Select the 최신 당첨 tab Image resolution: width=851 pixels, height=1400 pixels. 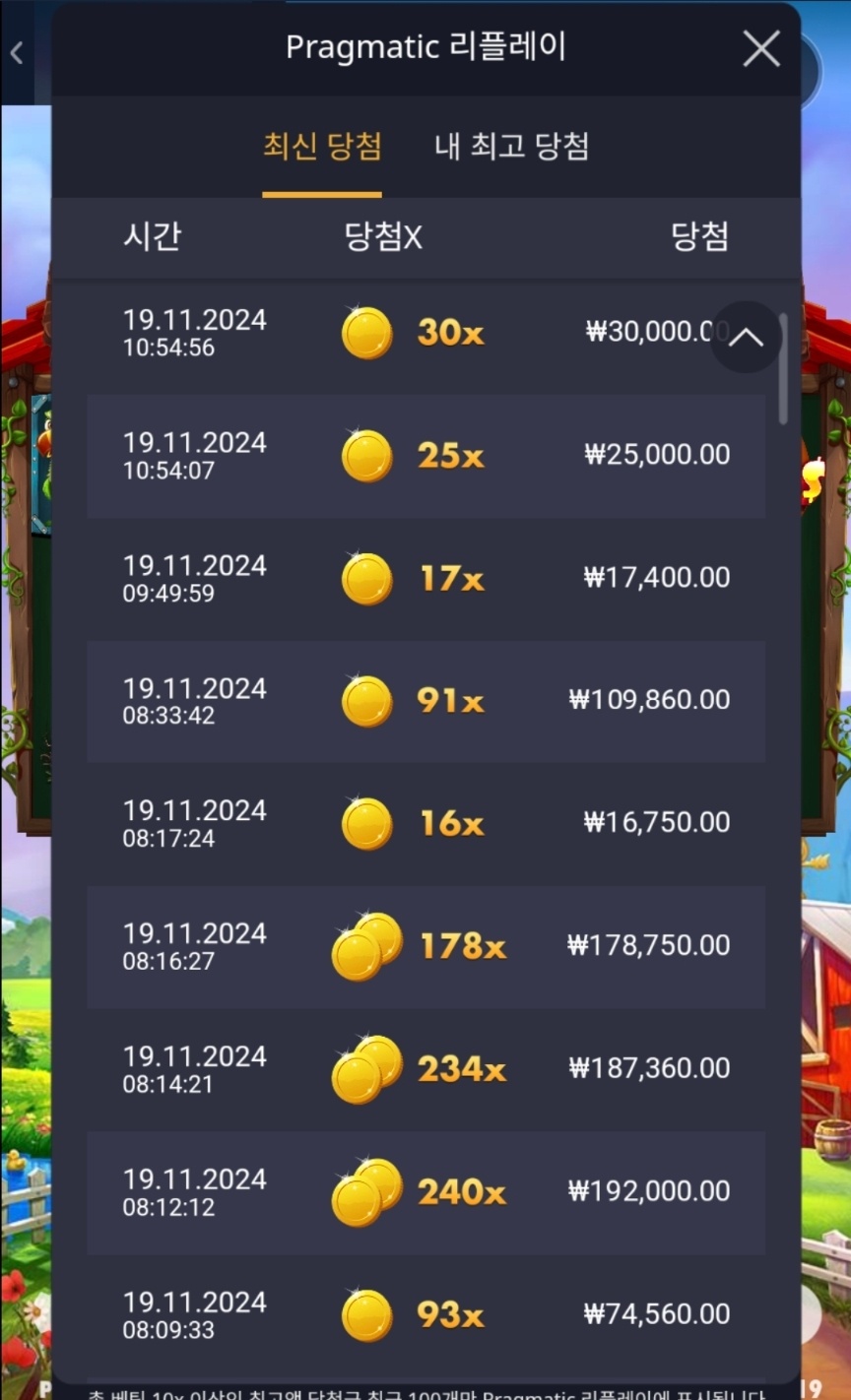pyautogui.click(x=322, y=148)
